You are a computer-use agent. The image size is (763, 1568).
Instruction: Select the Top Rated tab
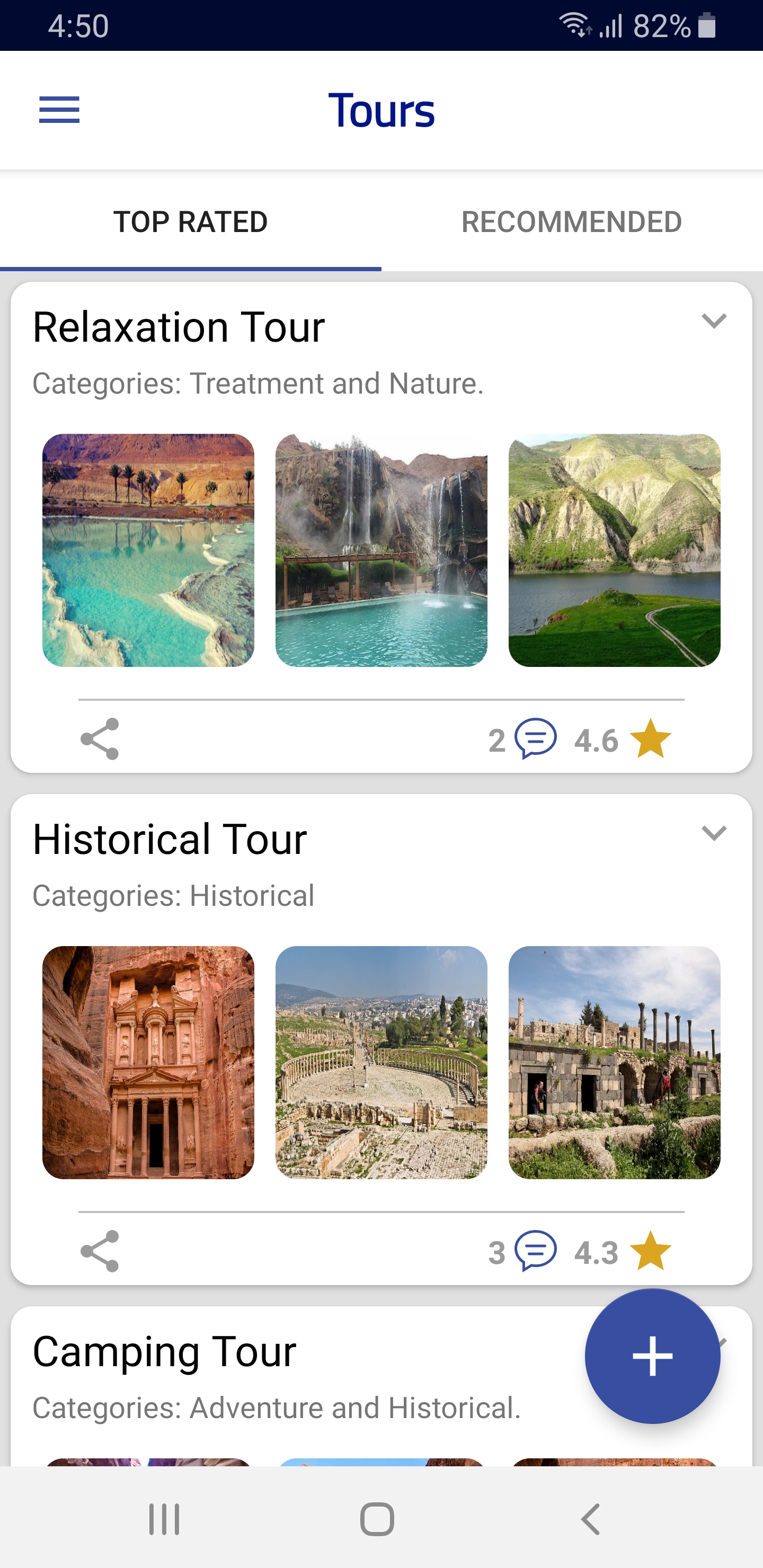(191, 221)
